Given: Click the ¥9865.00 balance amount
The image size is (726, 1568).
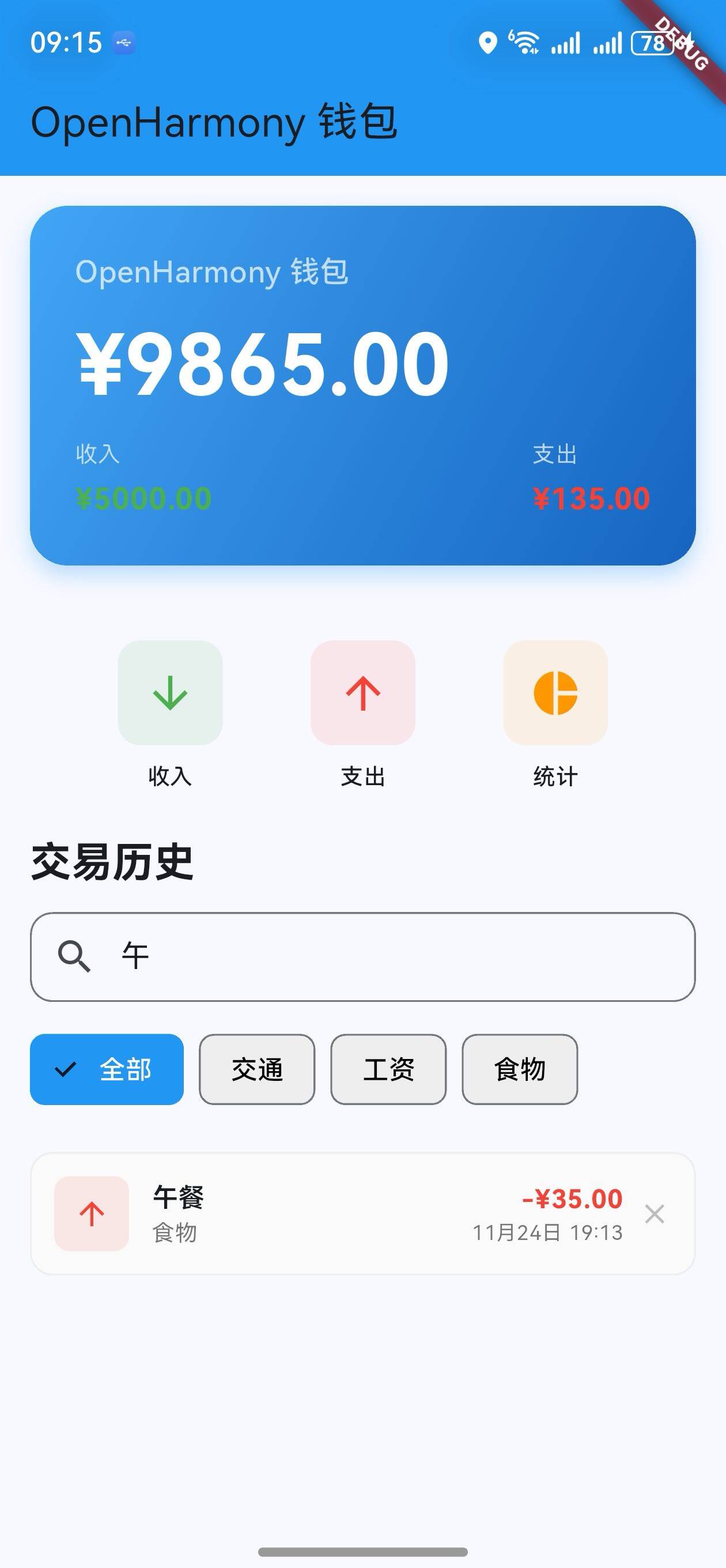Looking at the screenshot, I should [x=262, y=362].
